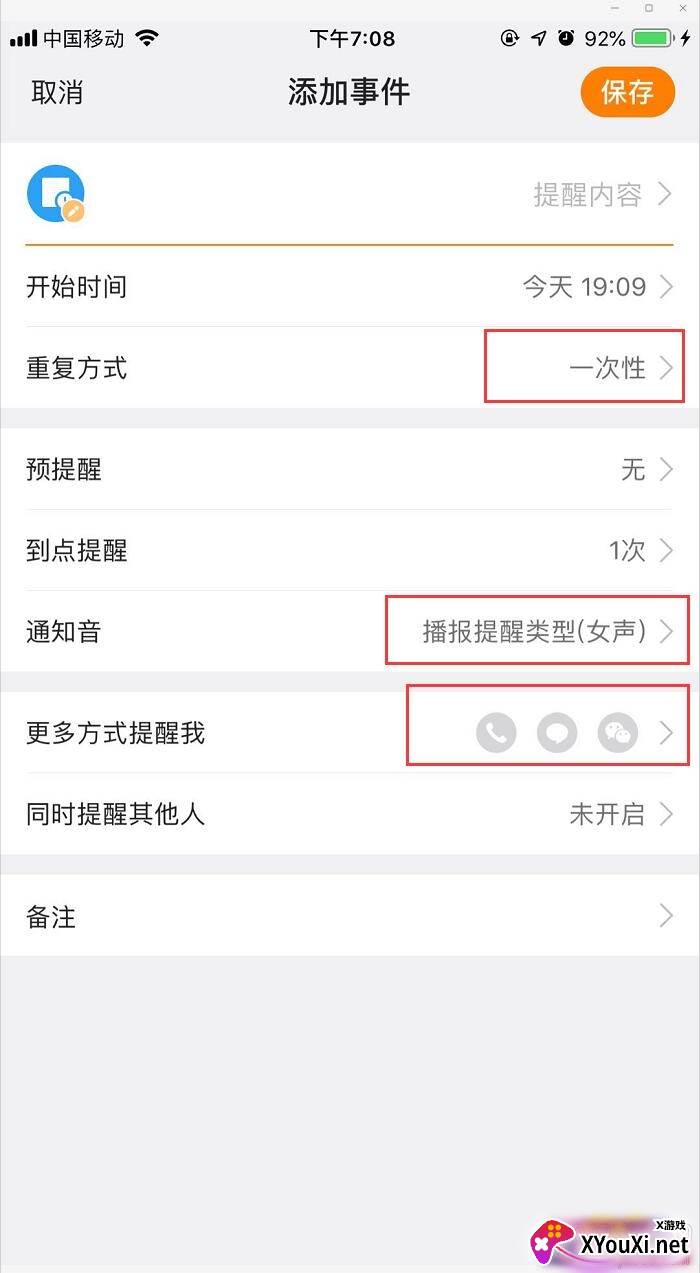Open the 预提醒 pre-reminder setting
This screenshot has height=1273, width=700.
point(350,469)
